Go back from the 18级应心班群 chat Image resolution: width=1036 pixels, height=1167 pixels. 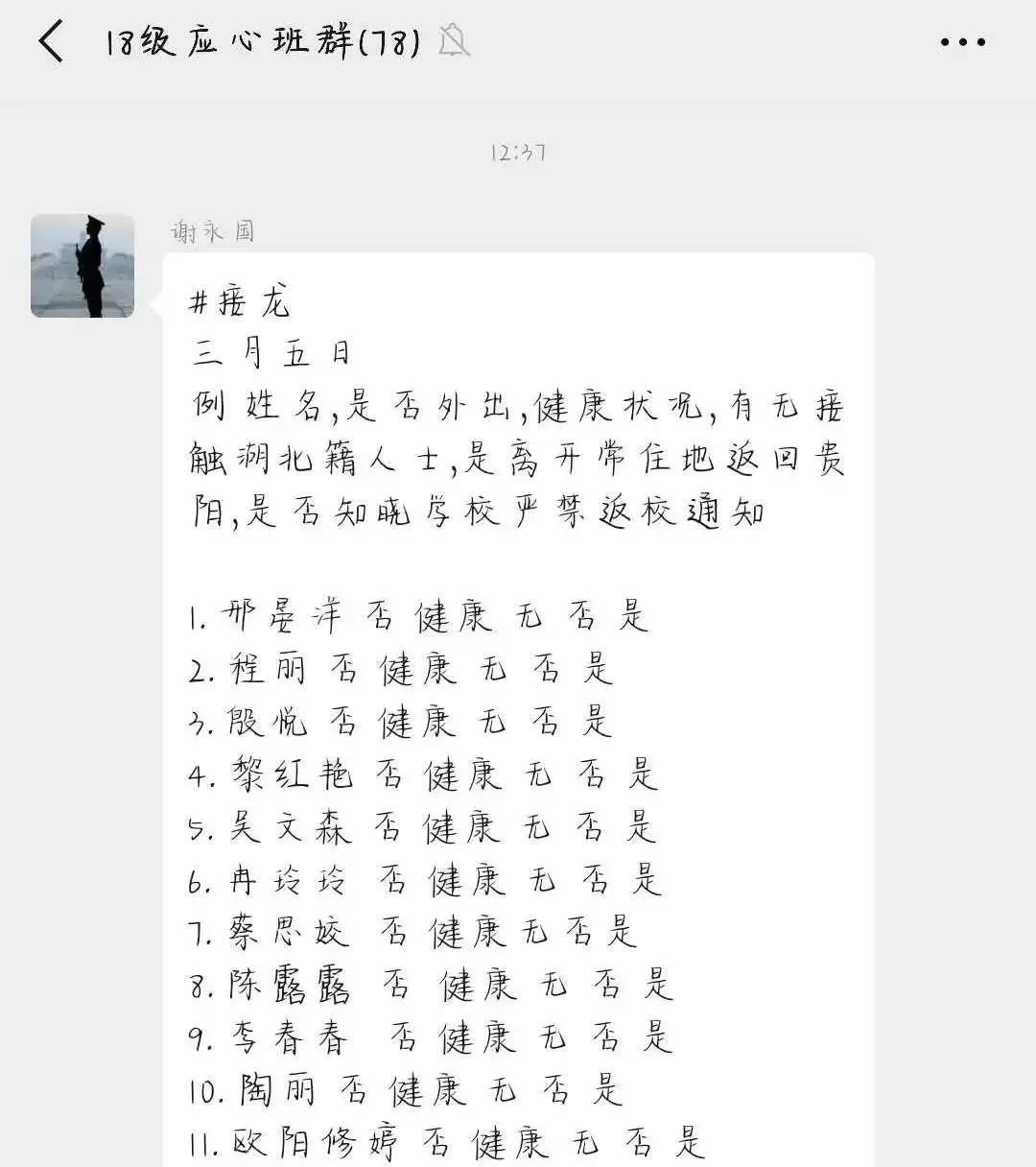point(50,42)
